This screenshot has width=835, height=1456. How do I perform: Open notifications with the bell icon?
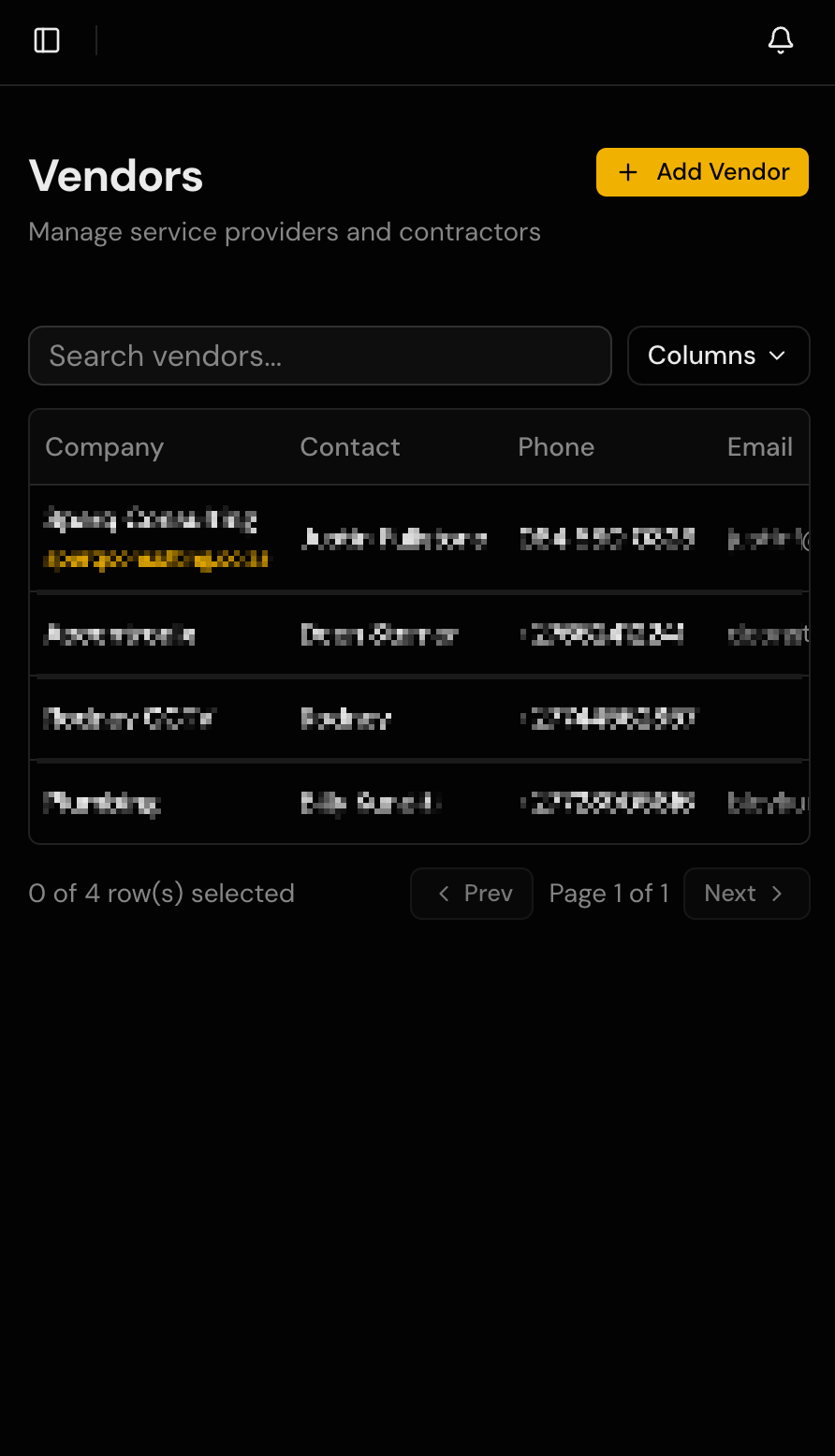pos(781,41)
